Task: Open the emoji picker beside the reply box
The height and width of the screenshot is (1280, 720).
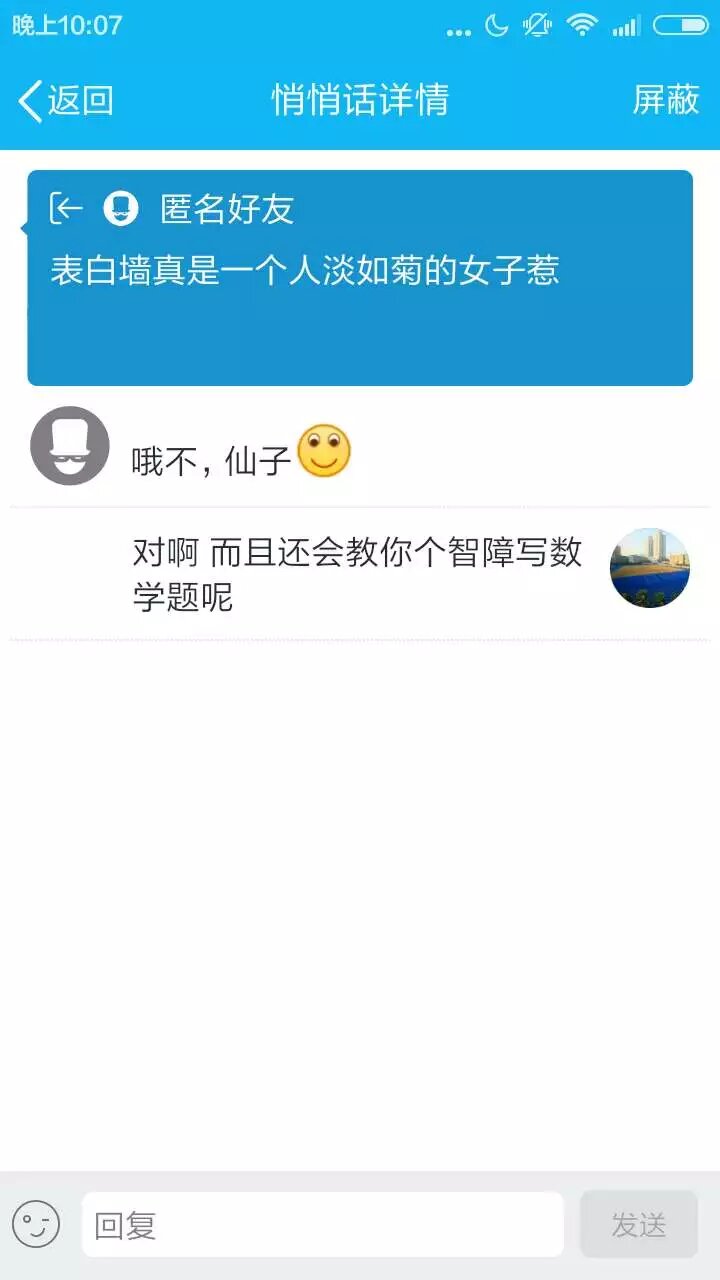Action: [x=36, y=1224]
